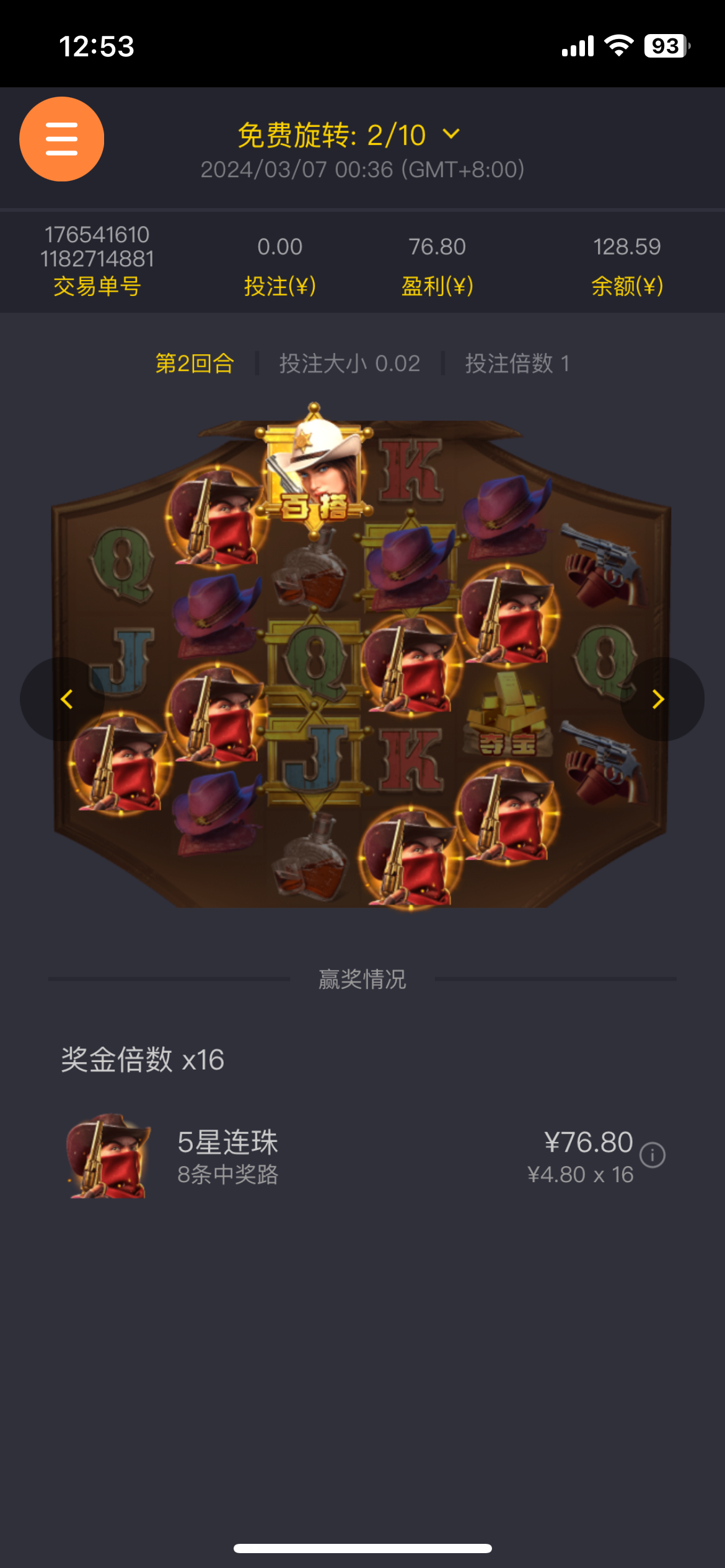Go to the next round with right arrow
The height and width of the screenshot is (1568, 725).
[659, 699]
